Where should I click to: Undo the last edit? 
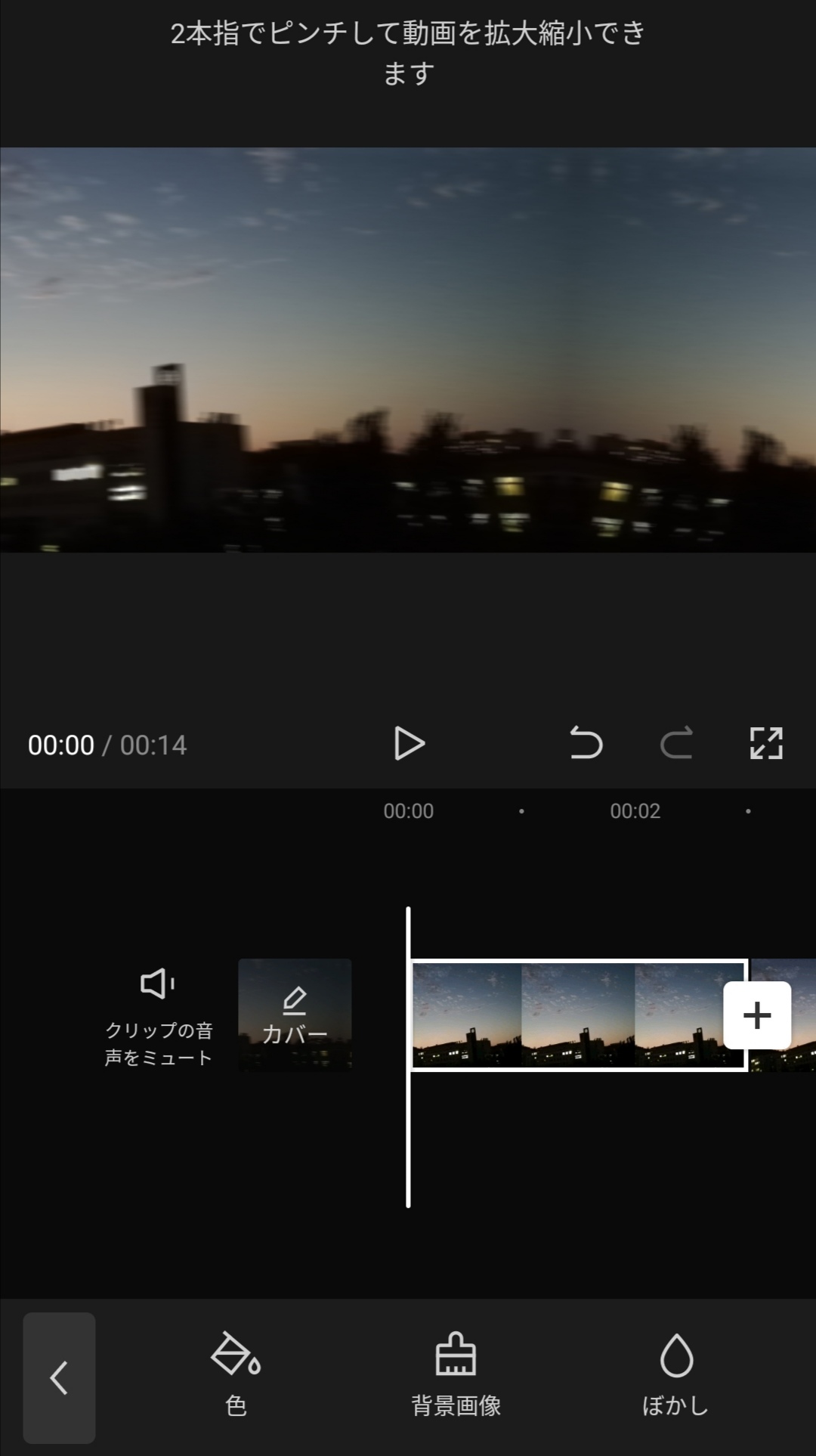pyautogui.click(x=586, y=743)
